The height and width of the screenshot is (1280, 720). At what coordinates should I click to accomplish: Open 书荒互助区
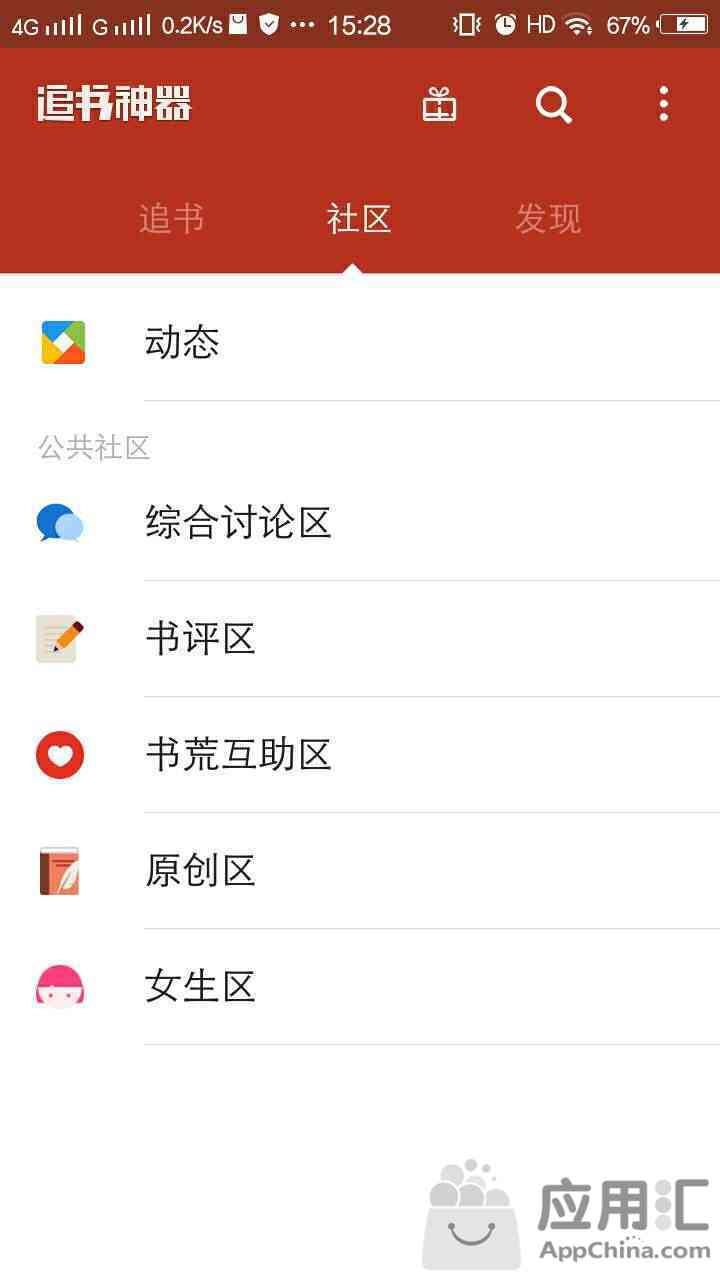point(360,755)
